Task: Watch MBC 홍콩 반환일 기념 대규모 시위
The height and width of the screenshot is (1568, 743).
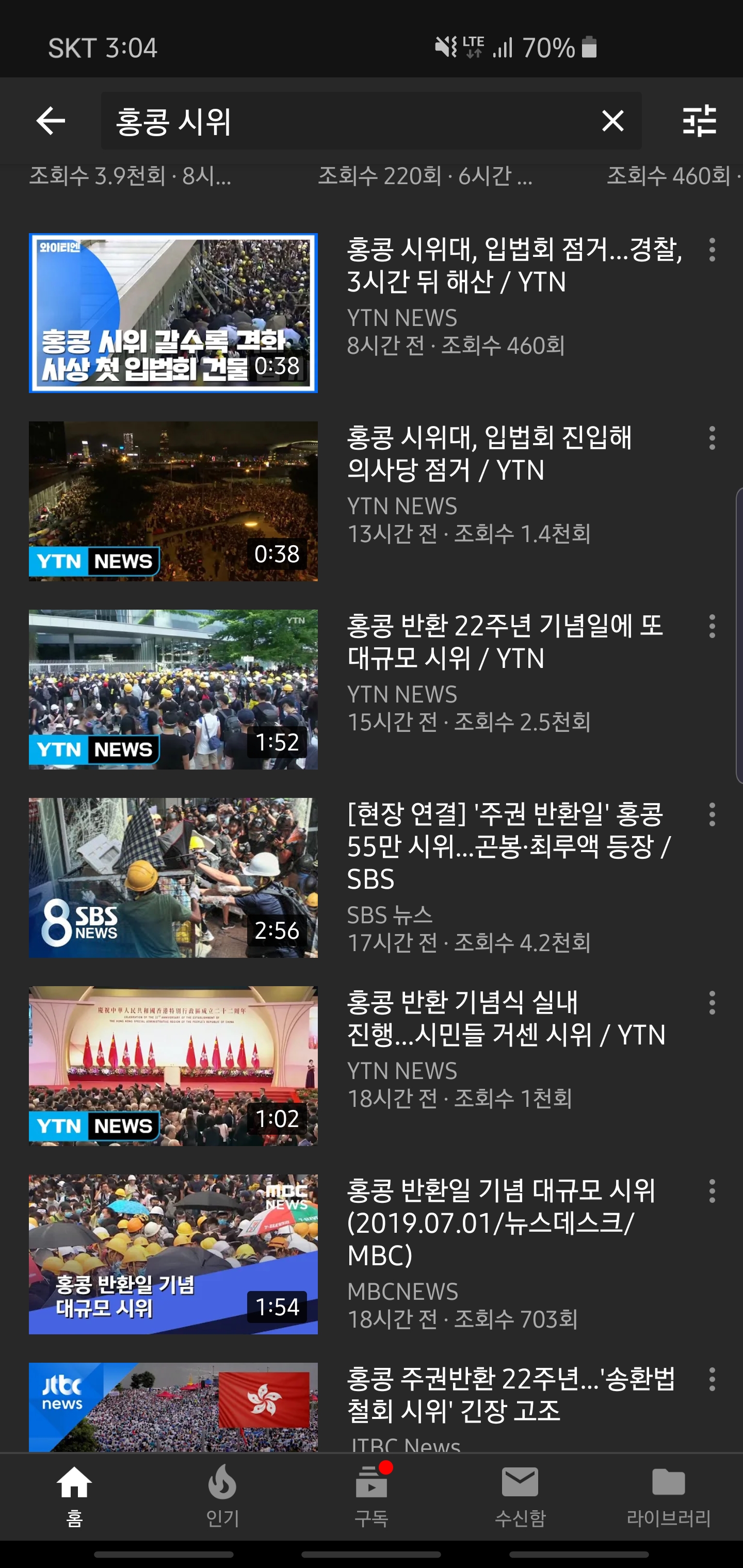Action: coord(173,1254)
